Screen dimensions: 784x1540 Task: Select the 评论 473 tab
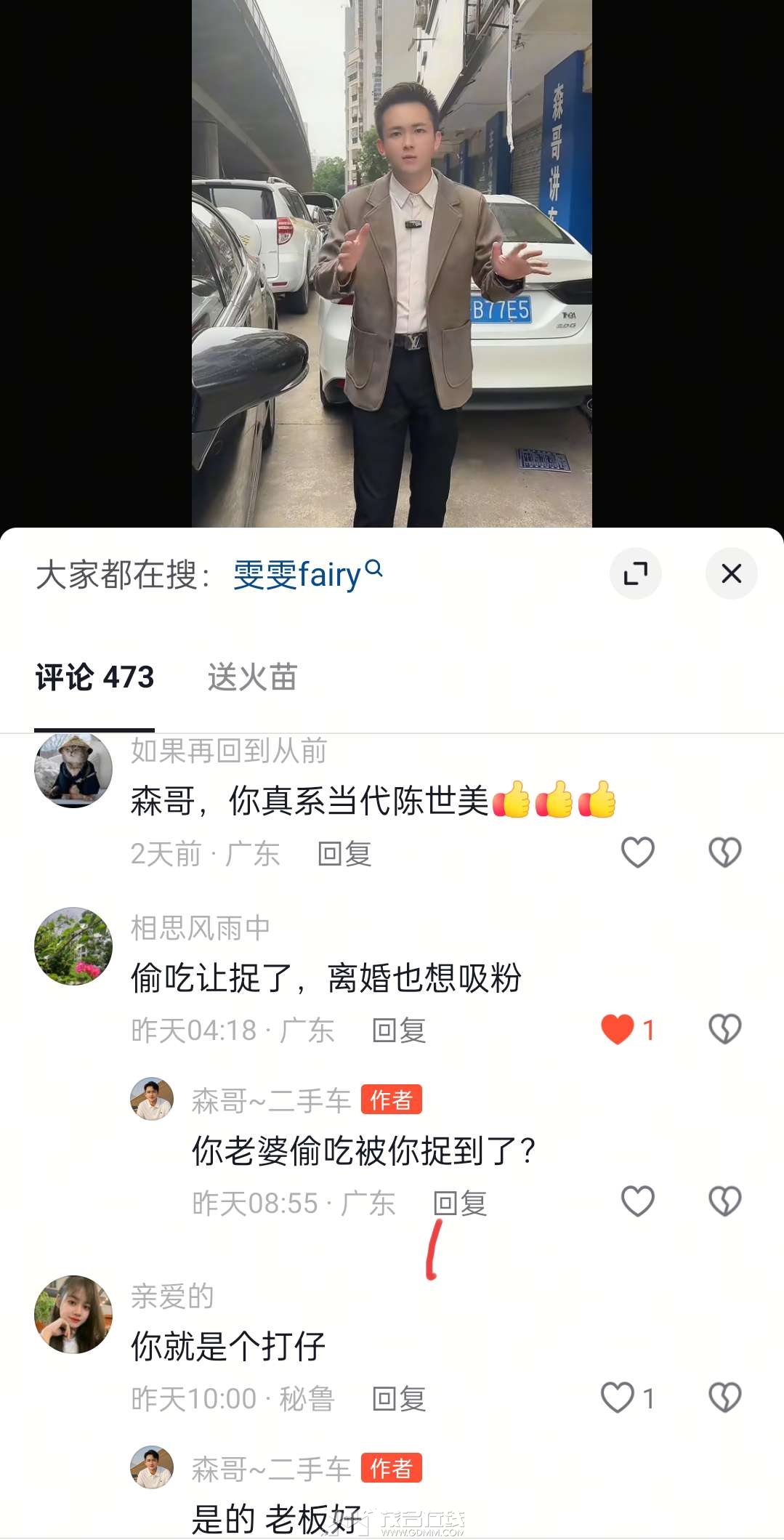[x=94, y=677]
